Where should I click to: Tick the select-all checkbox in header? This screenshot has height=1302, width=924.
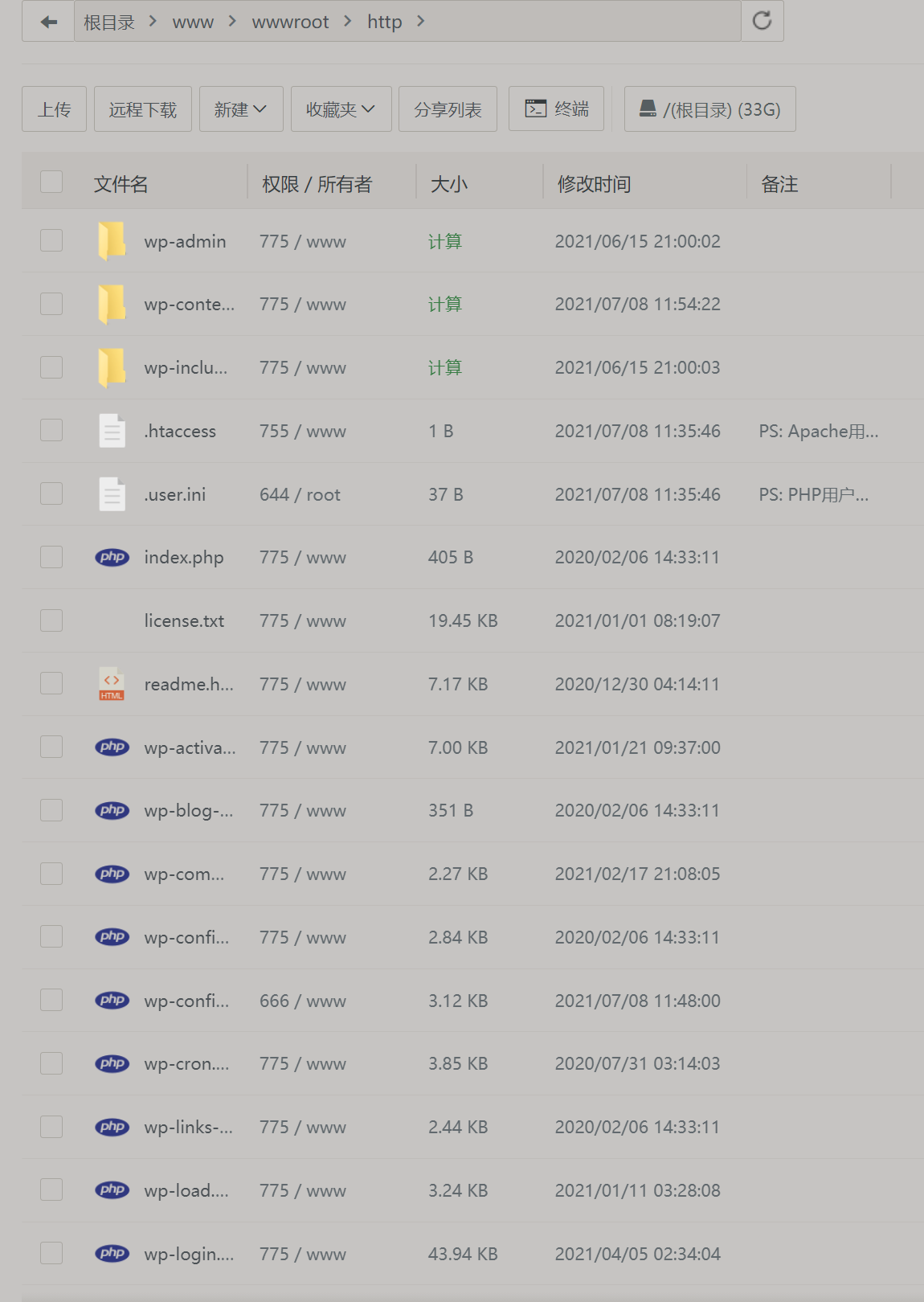pyautogui.click(x=51, y=182)
